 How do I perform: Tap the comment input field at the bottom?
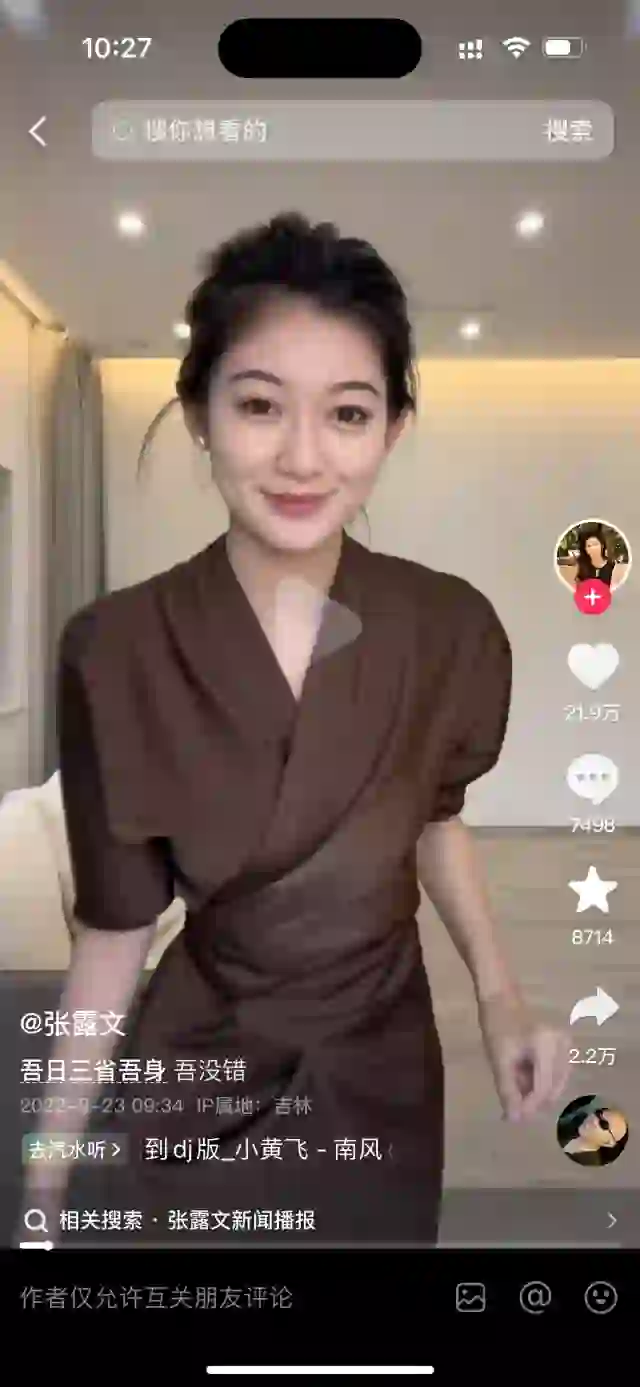[x=200, y=1298]
